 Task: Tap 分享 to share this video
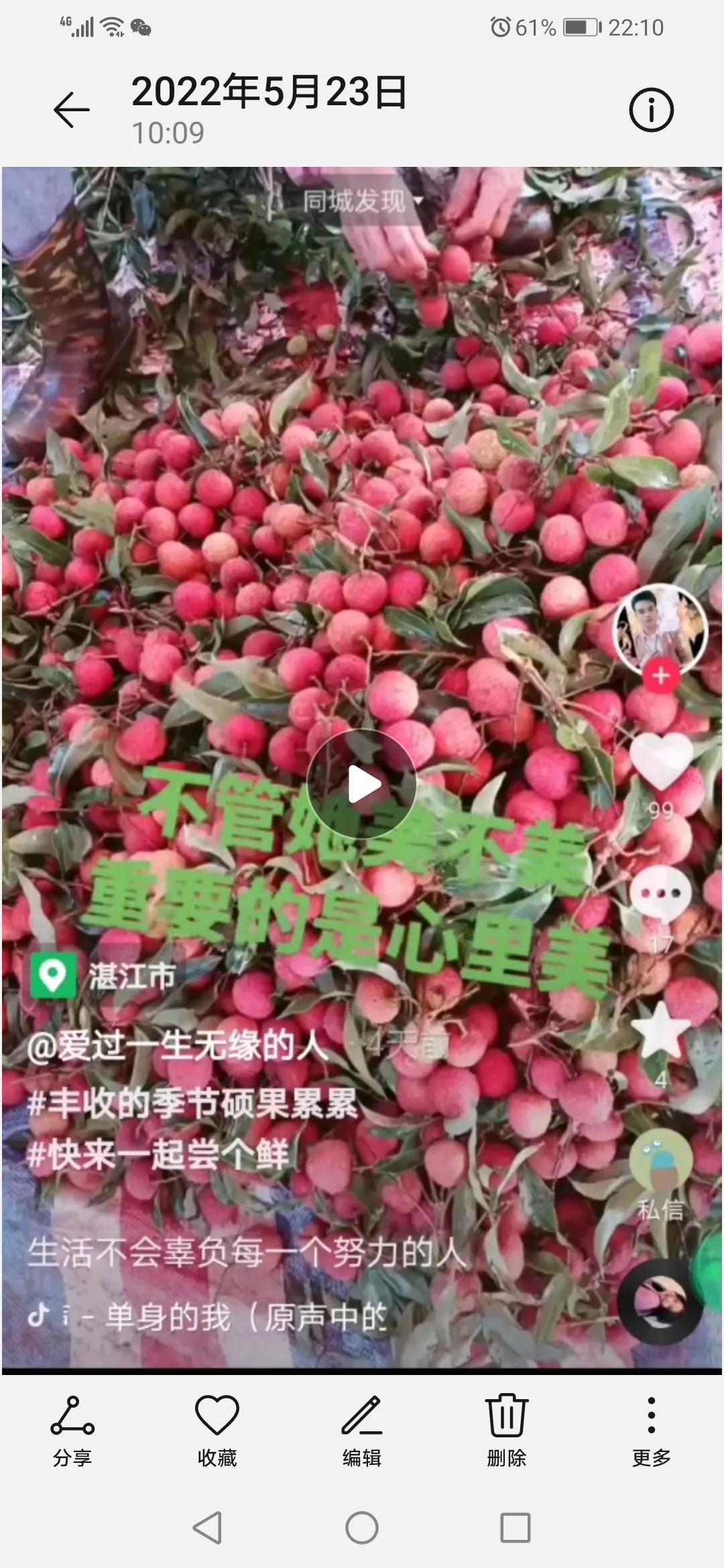pyautogui.click(x=72, y=1430)
